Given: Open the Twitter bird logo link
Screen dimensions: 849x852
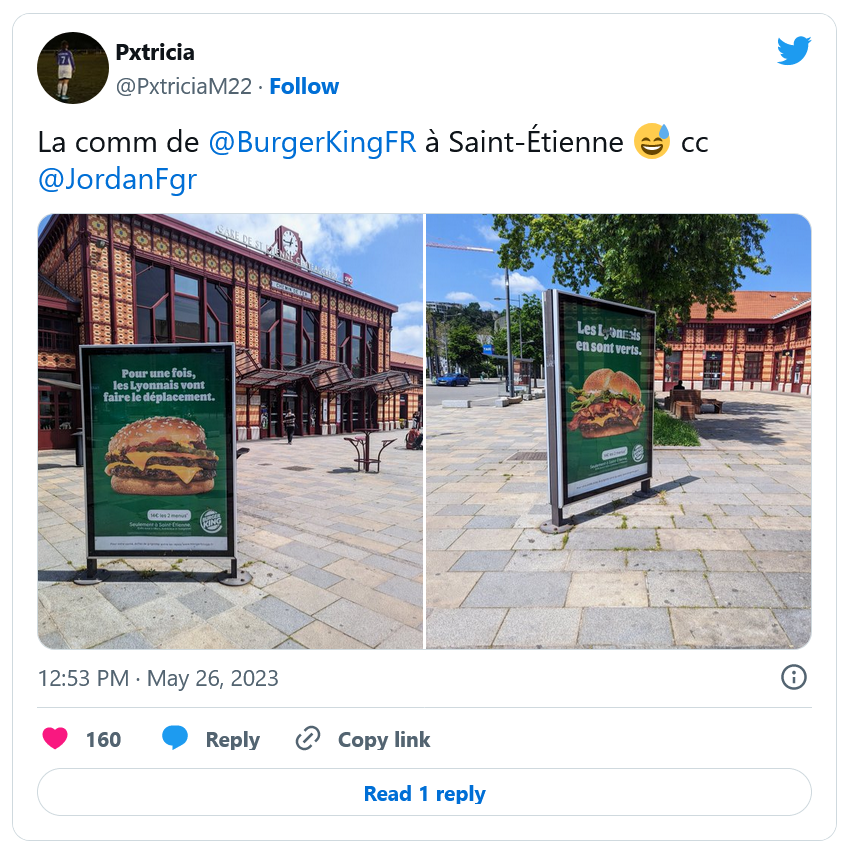Looking at the screenshot, I should point(793,51).
